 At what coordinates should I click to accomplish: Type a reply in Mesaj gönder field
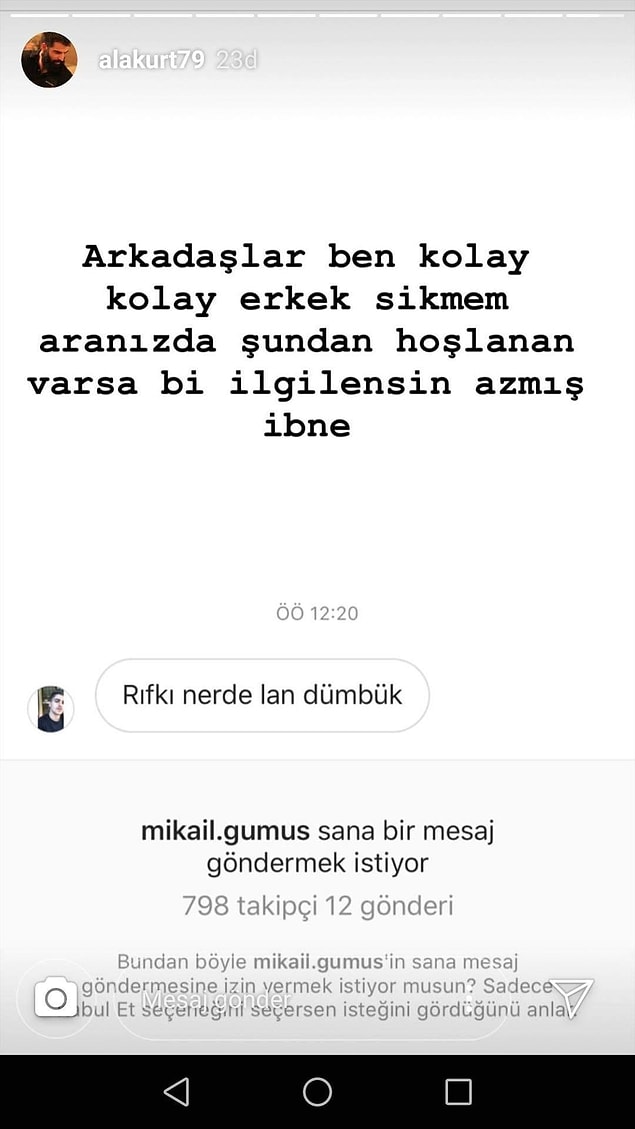point(300,999)
